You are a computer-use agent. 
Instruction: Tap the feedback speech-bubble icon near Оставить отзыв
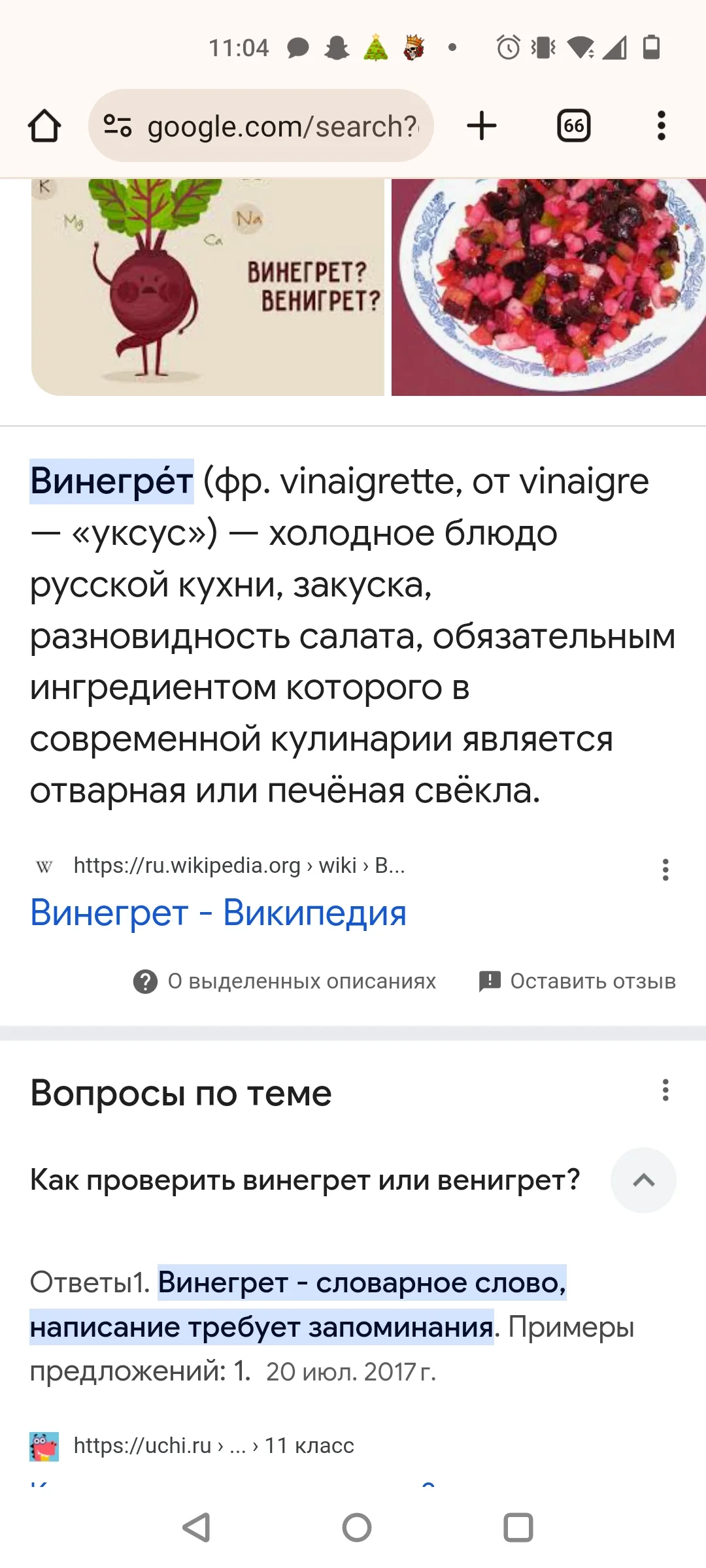488,980
